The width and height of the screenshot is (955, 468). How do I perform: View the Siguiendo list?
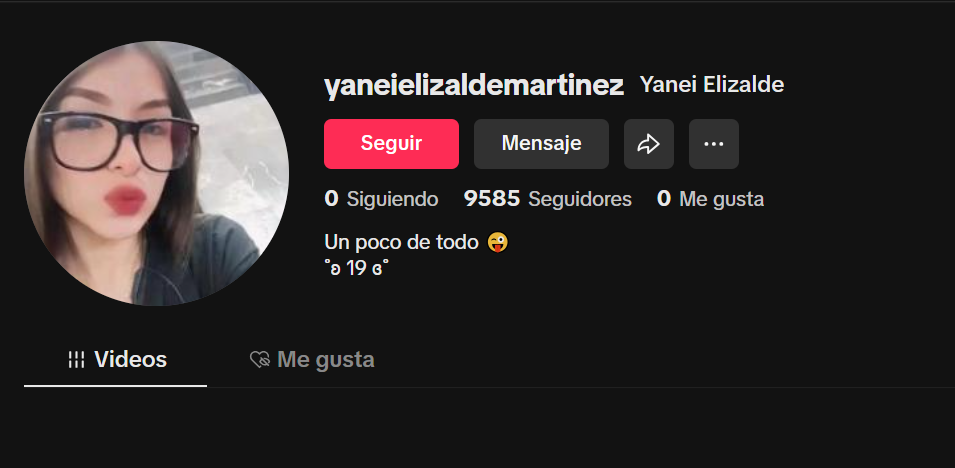[x=382, y=199]
